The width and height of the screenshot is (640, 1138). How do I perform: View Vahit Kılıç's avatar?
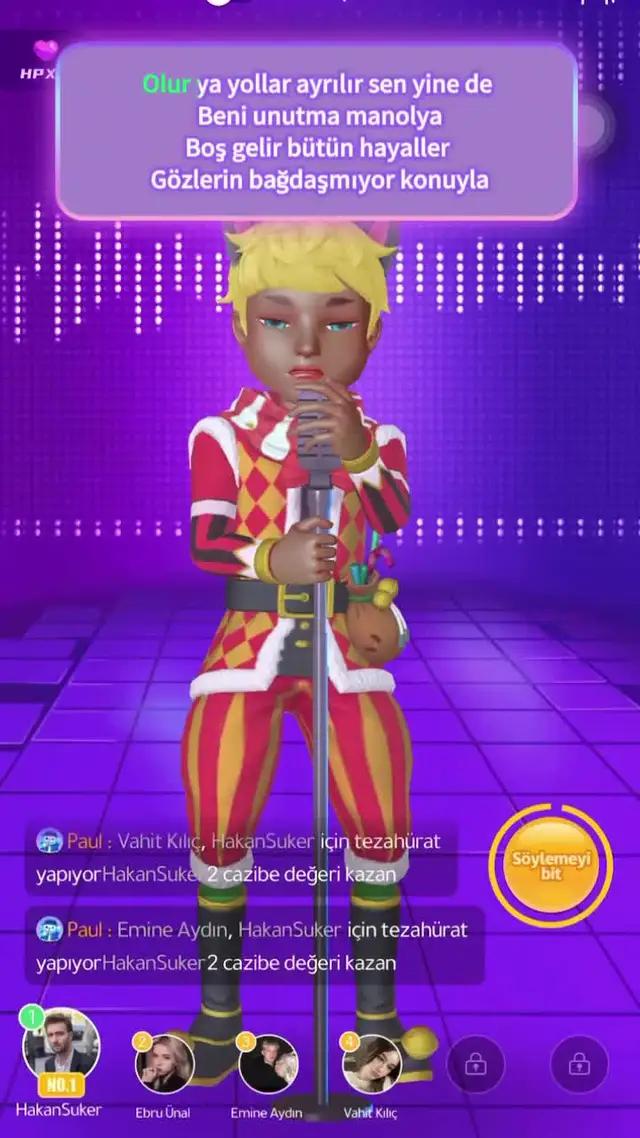tap(371, 1063)
